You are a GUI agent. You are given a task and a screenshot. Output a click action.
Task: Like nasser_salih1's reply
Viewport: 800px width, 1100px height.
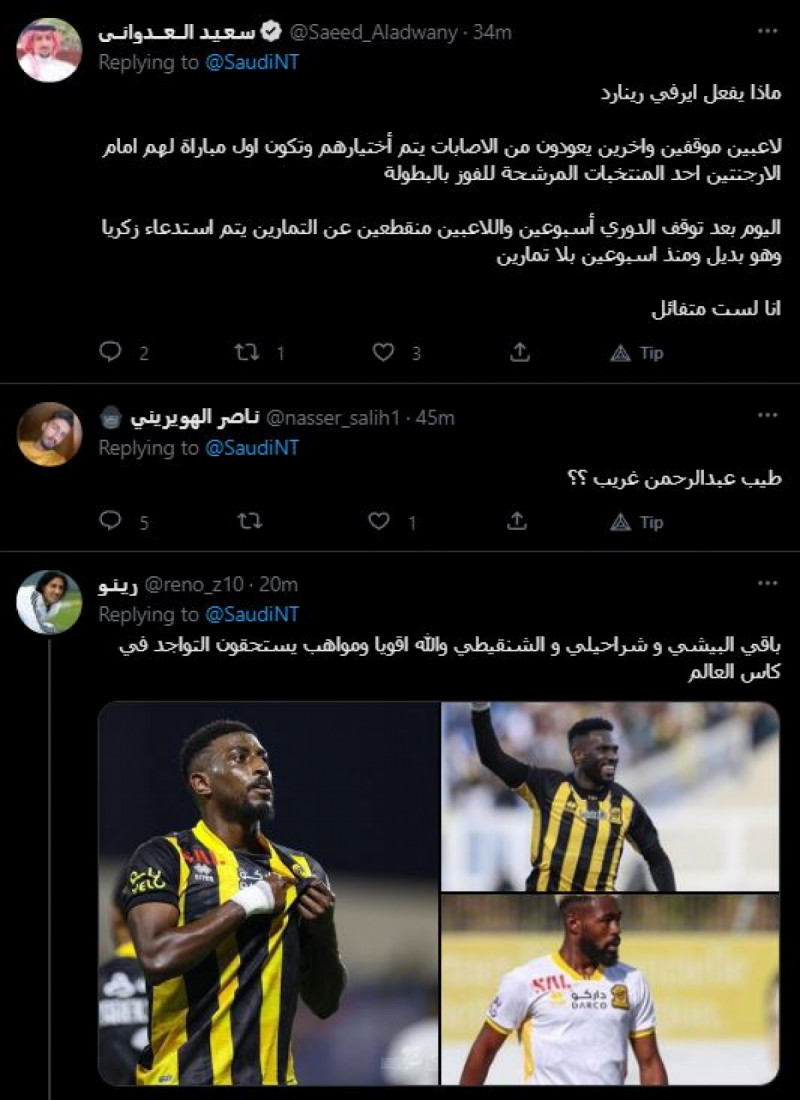click(377, 521)
